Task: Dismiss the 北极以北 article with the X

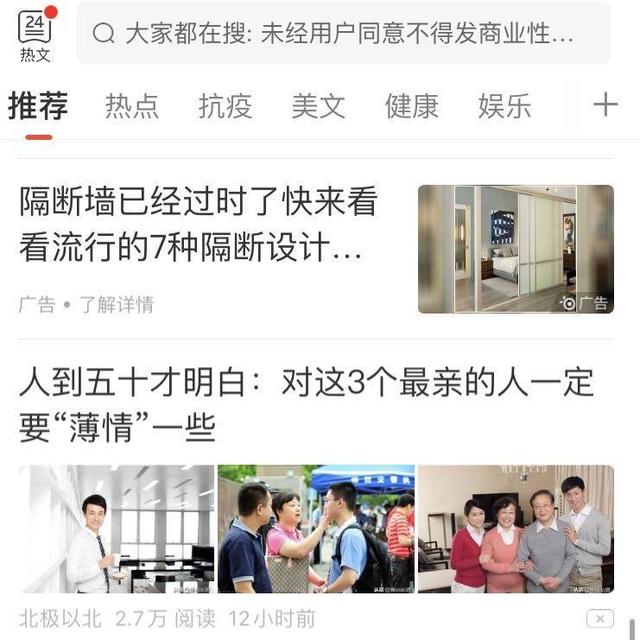Action: point(600,619)
